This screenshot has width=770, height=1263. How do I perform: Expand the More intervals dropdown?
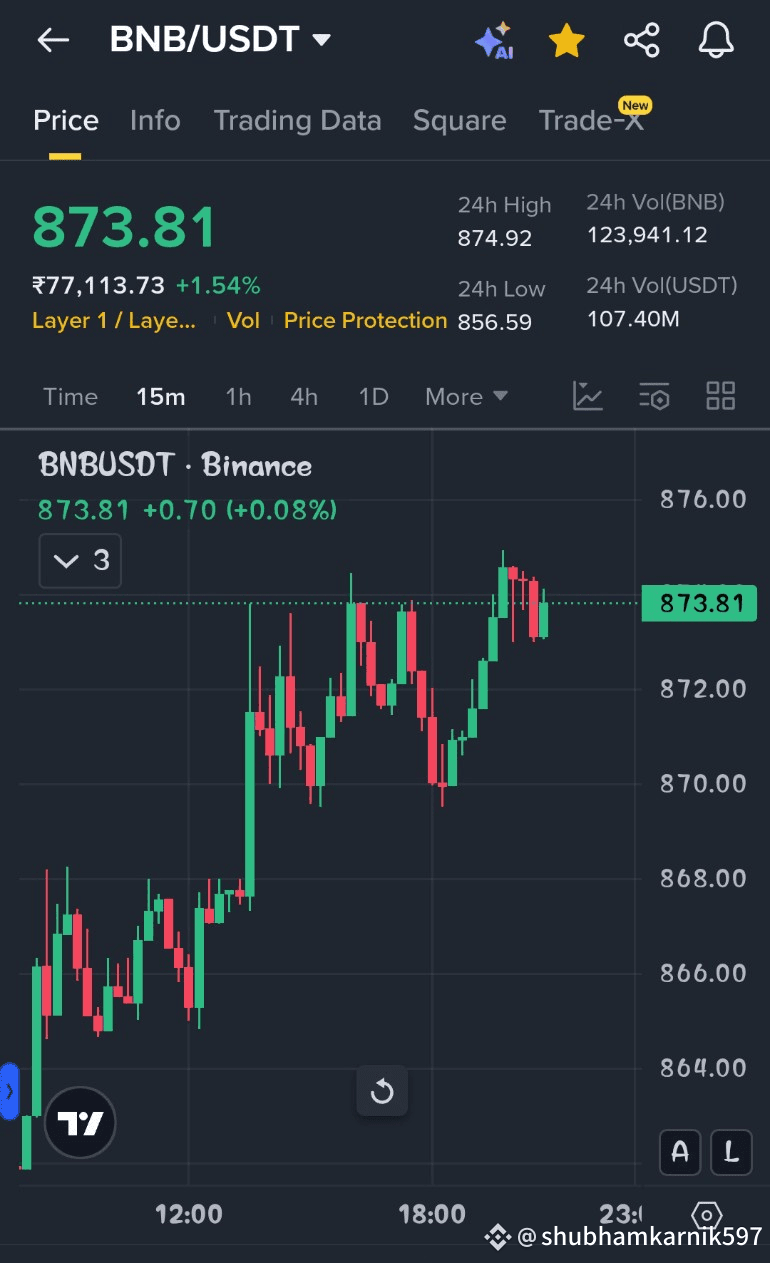click(466, 397)
